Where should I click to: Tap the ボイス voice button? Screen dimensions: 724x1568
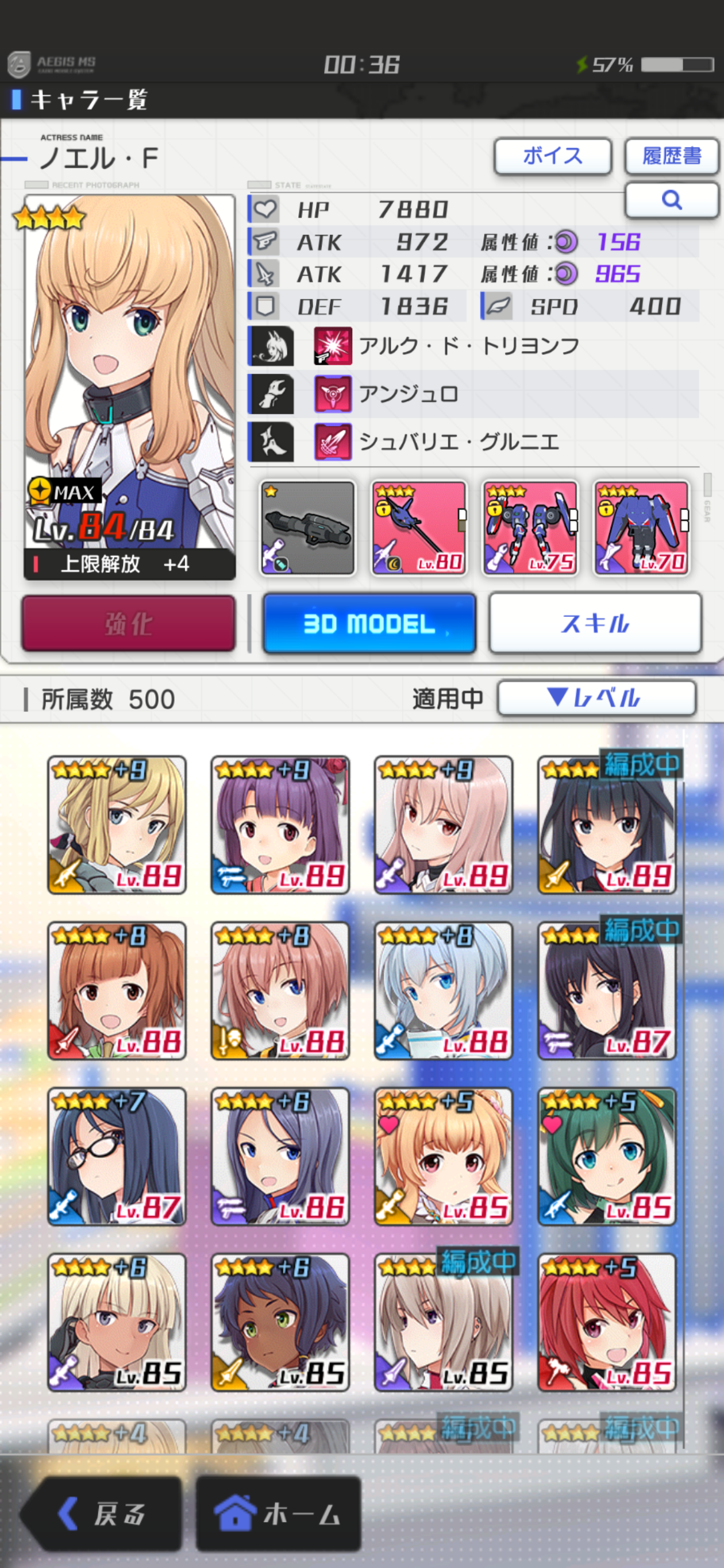point(552,156)
